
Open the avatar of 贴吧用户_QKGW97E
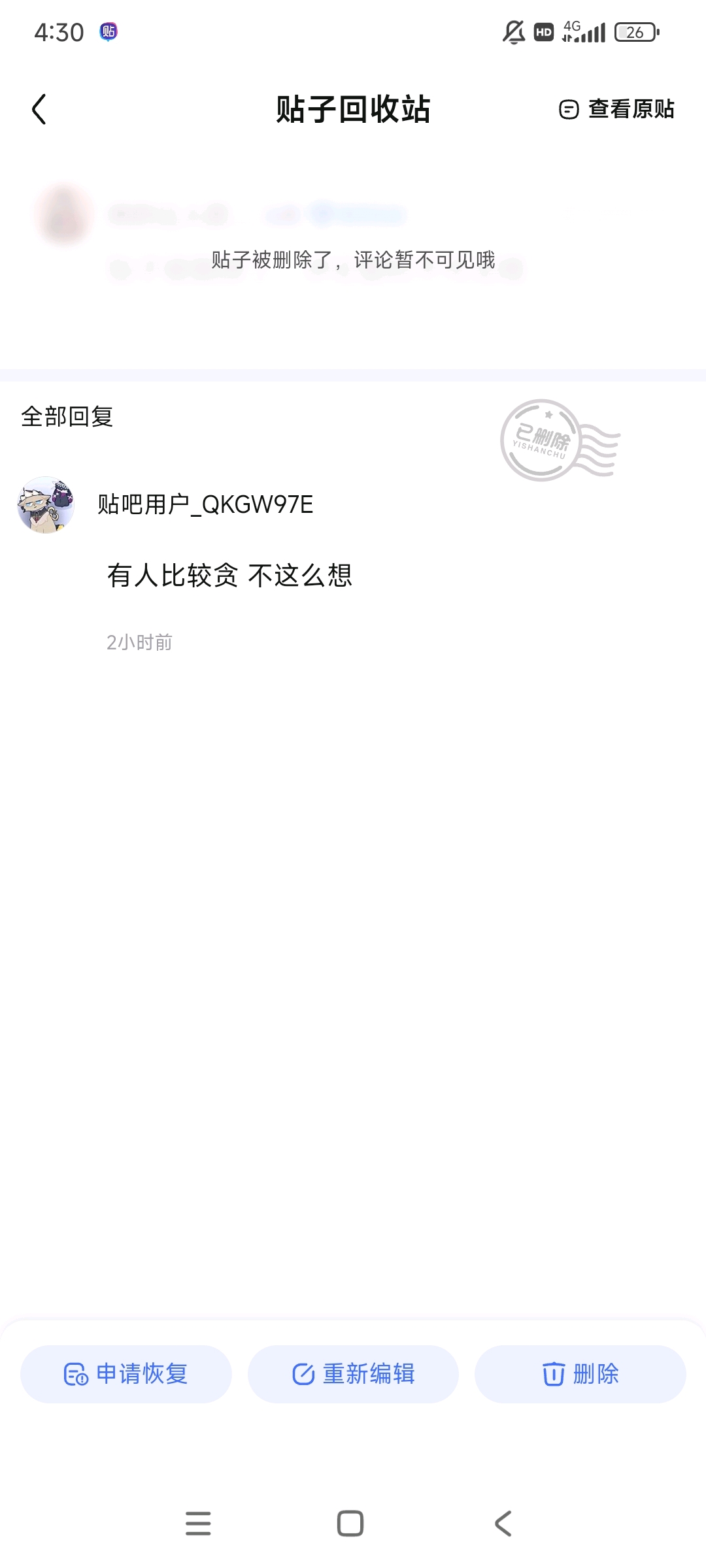[45, 504]
